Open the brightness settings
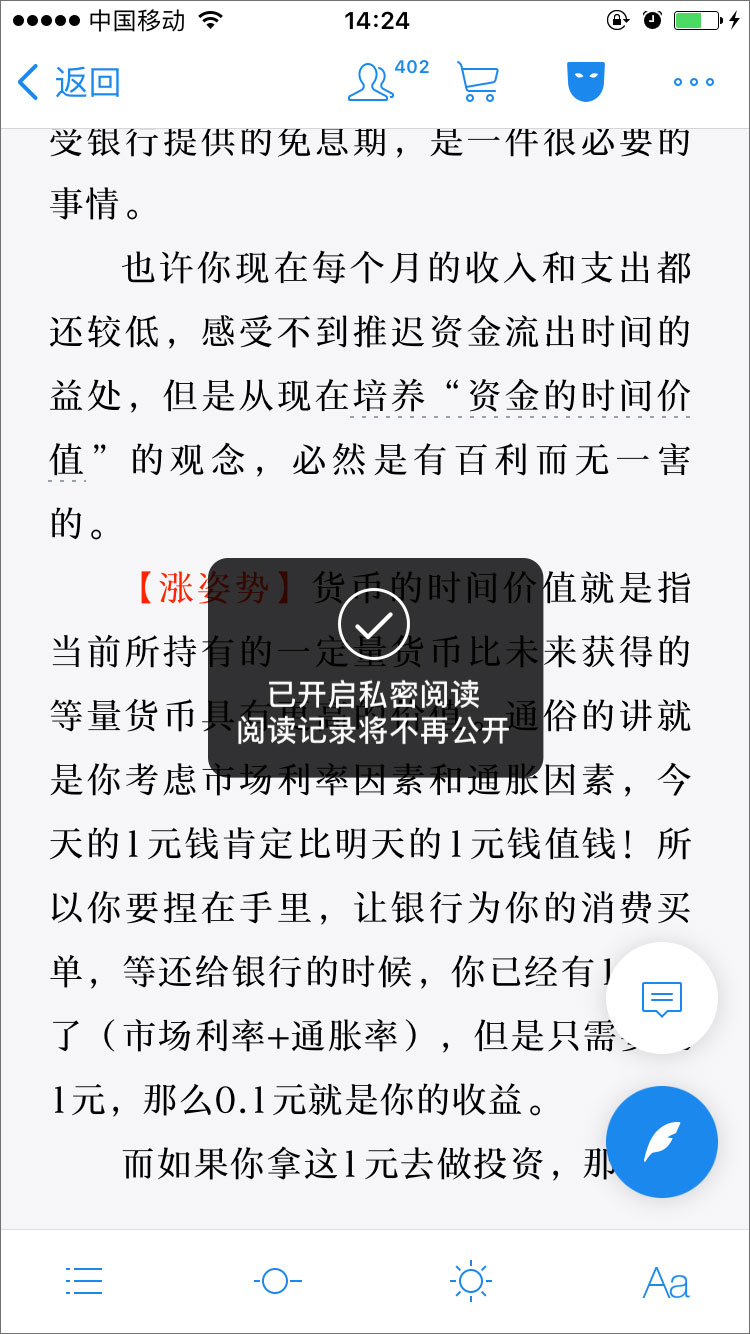The height and width of the screenshot is (1334, 750). [470, 1281]
